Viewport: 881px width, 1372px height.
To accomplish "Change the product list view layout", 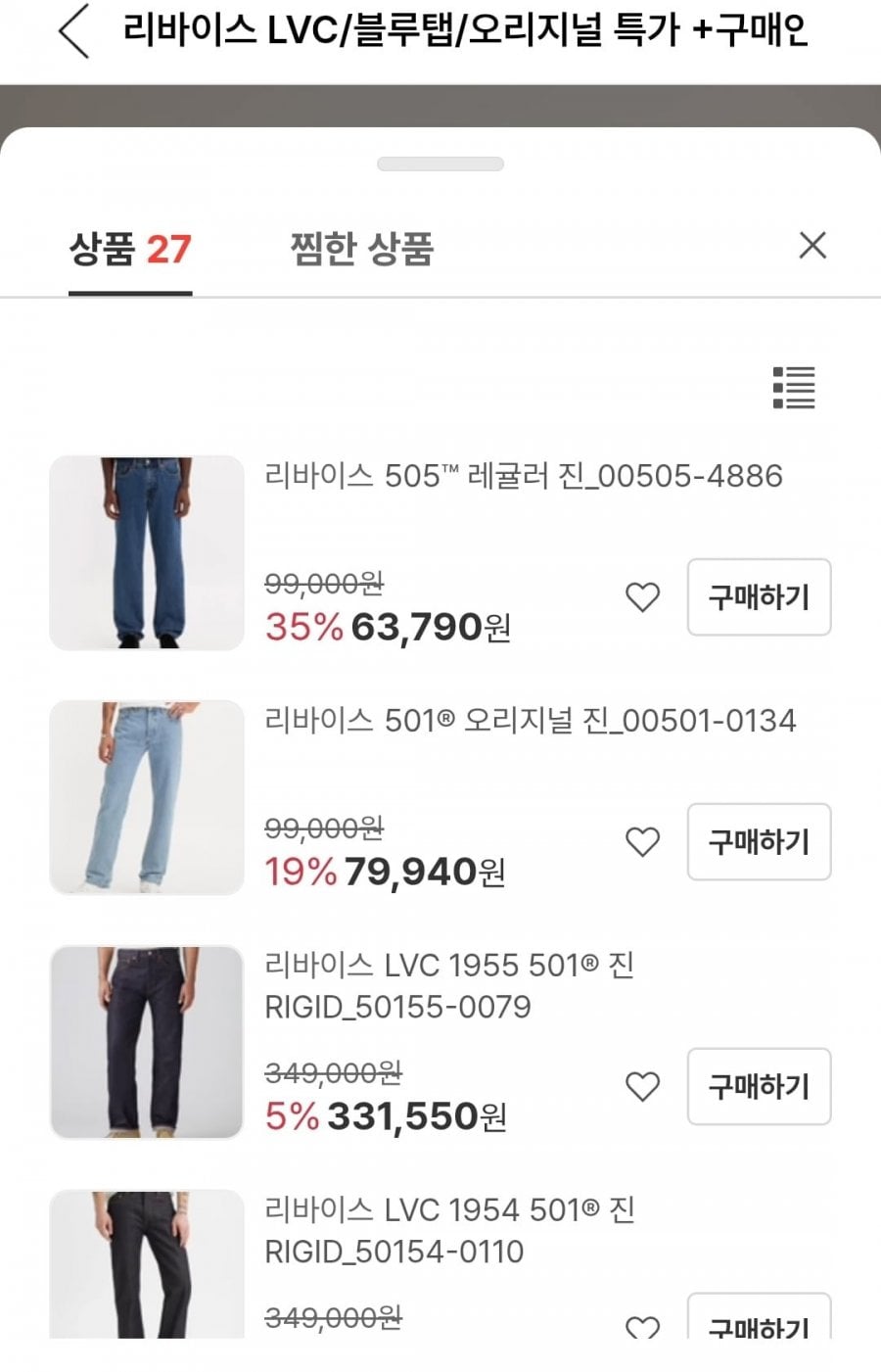I will coord(794,388).
